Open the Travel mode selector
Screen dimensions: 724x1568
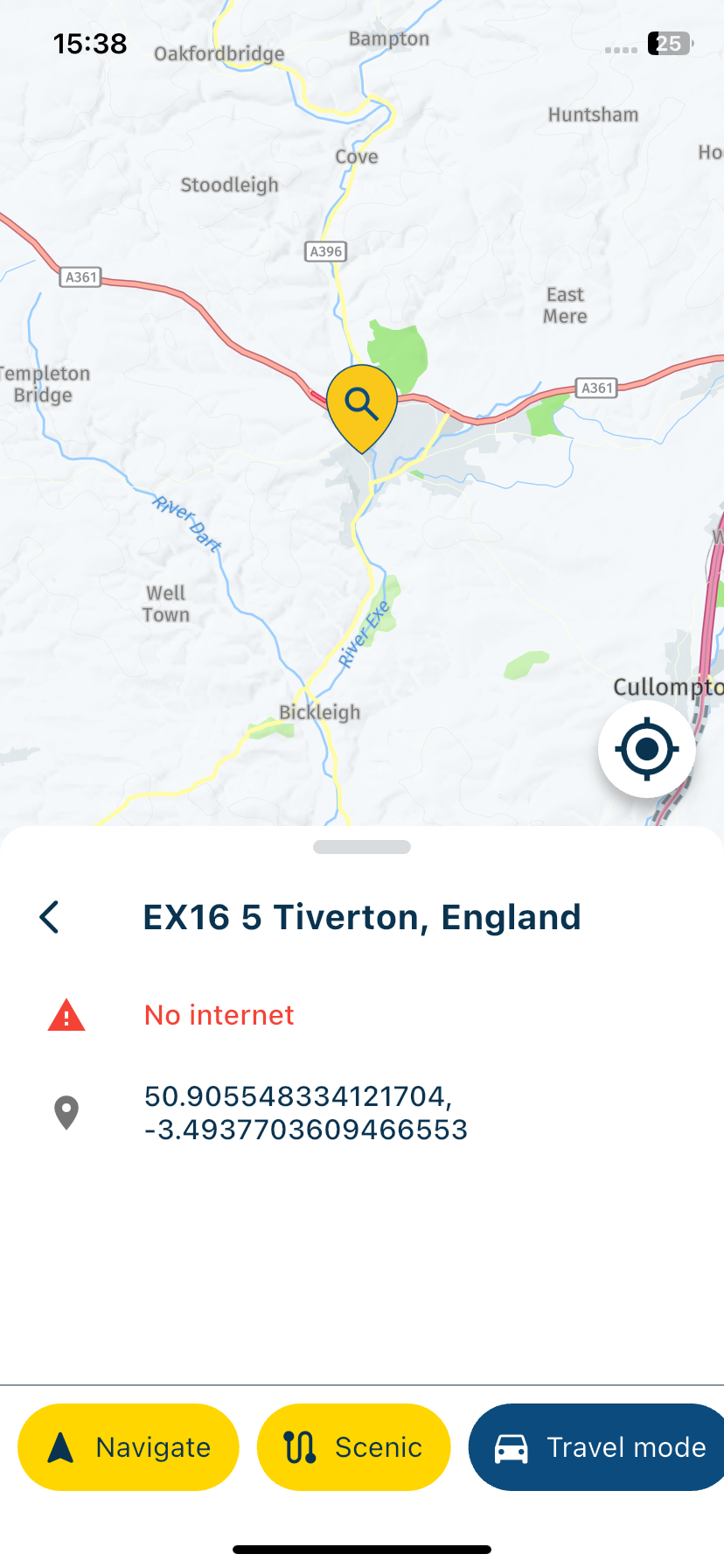[599, 1447]
